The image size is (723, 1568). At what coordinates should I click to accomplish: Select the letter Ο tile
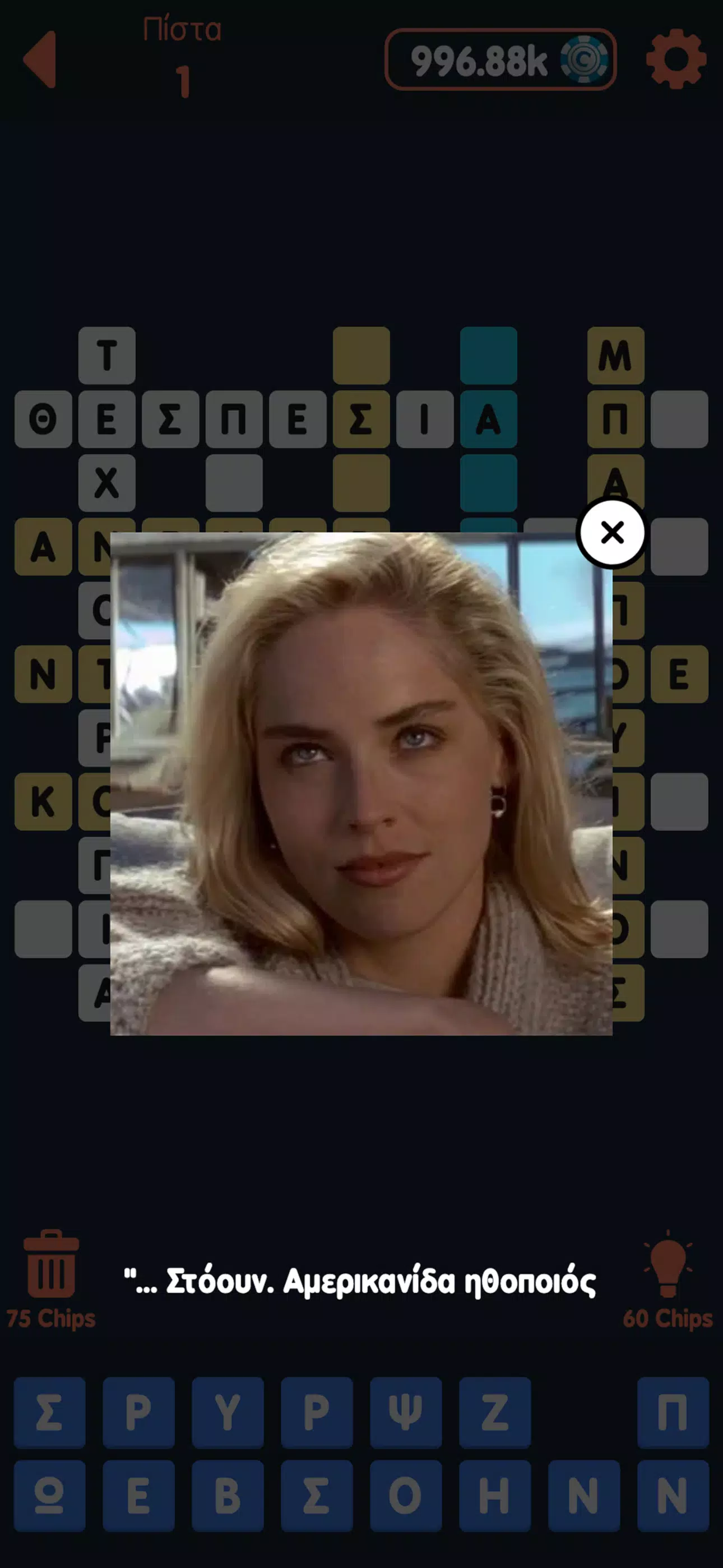406,1496
